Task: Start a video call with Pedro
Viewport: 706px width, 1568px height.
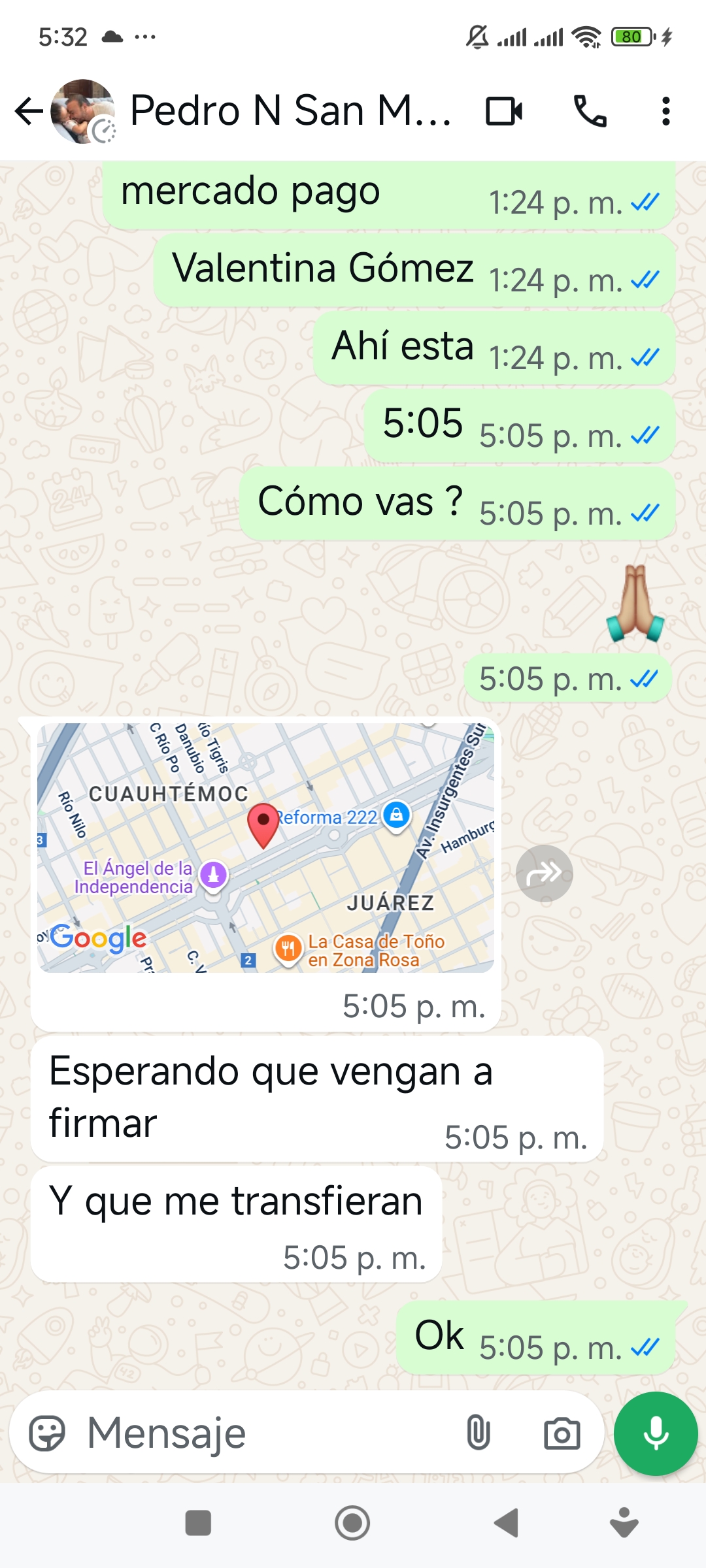Action: click(504, 111)
